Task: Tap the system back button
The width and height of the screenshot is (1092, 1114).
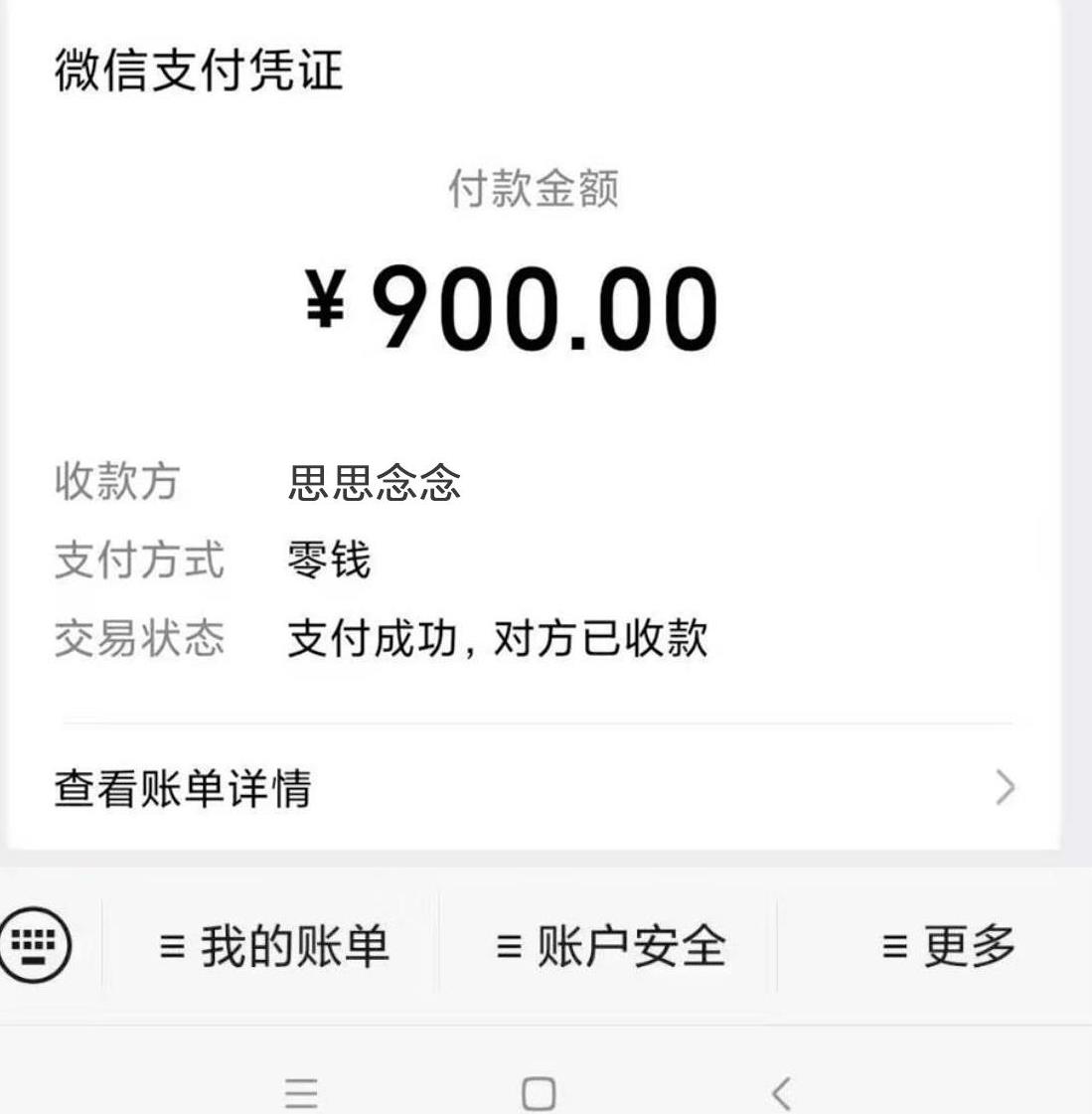Action: point(782,1093)
